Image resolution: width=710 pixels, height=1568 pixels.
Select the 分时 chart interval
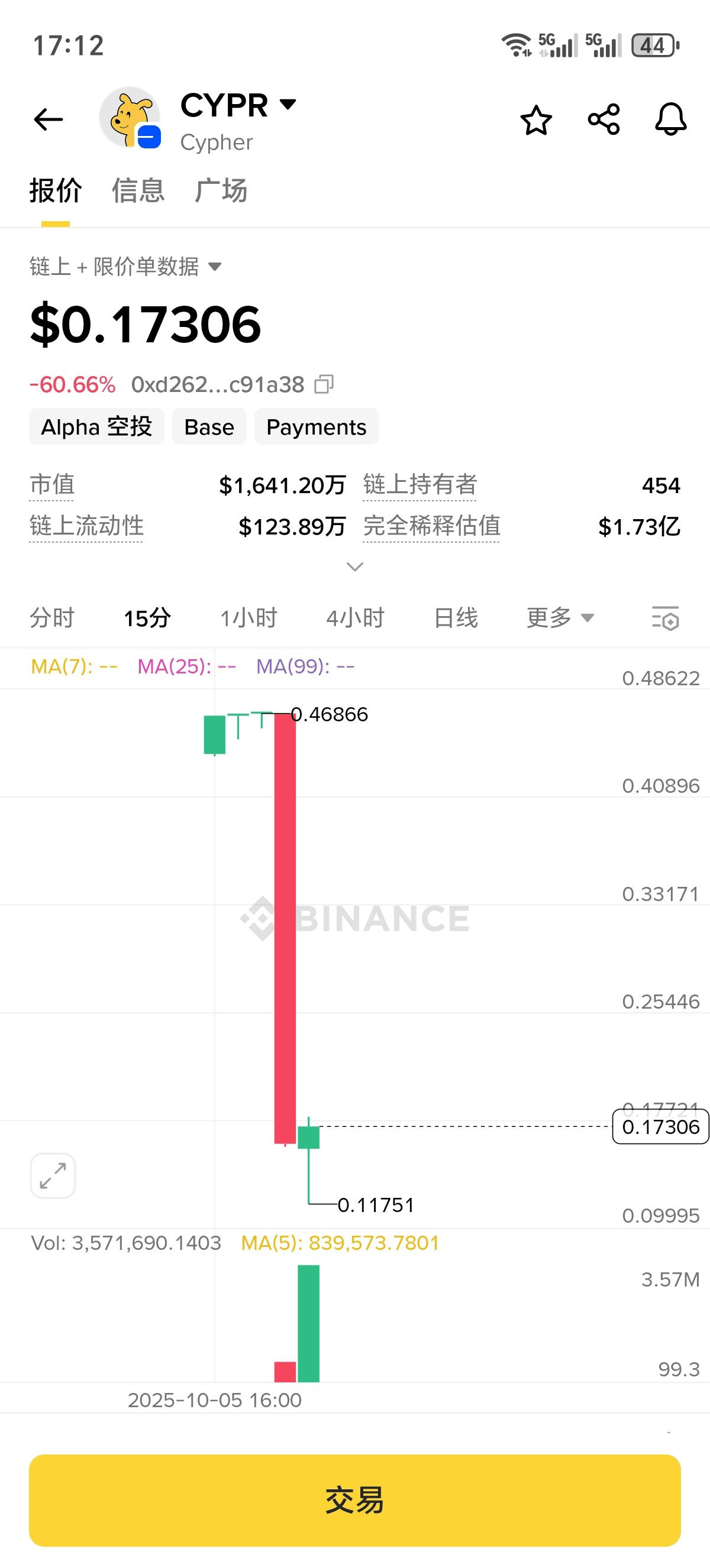coord(51,618)
